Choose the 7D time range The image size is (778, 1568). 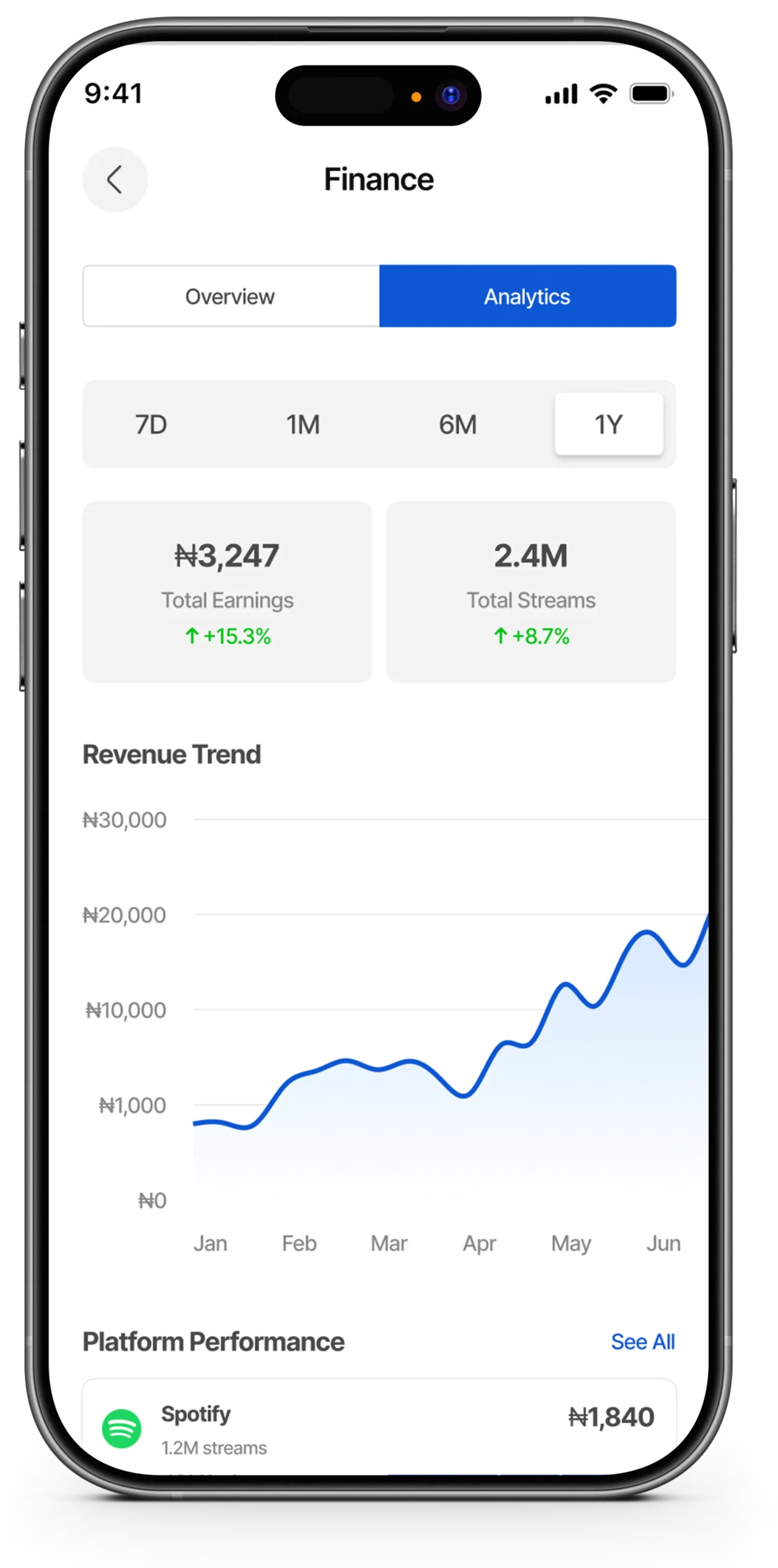(x=151, y=424)
